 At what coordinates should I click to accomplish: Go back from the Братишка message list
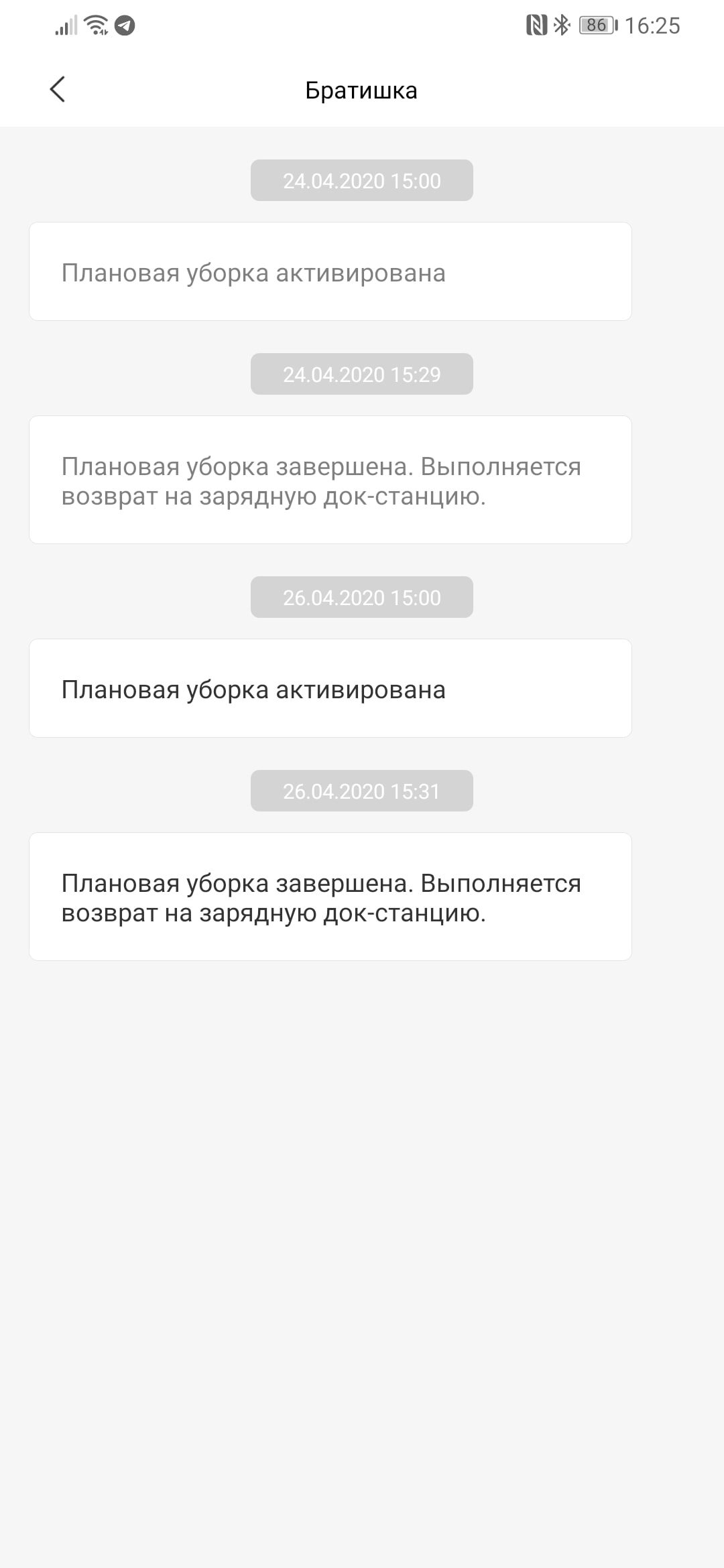58,89
